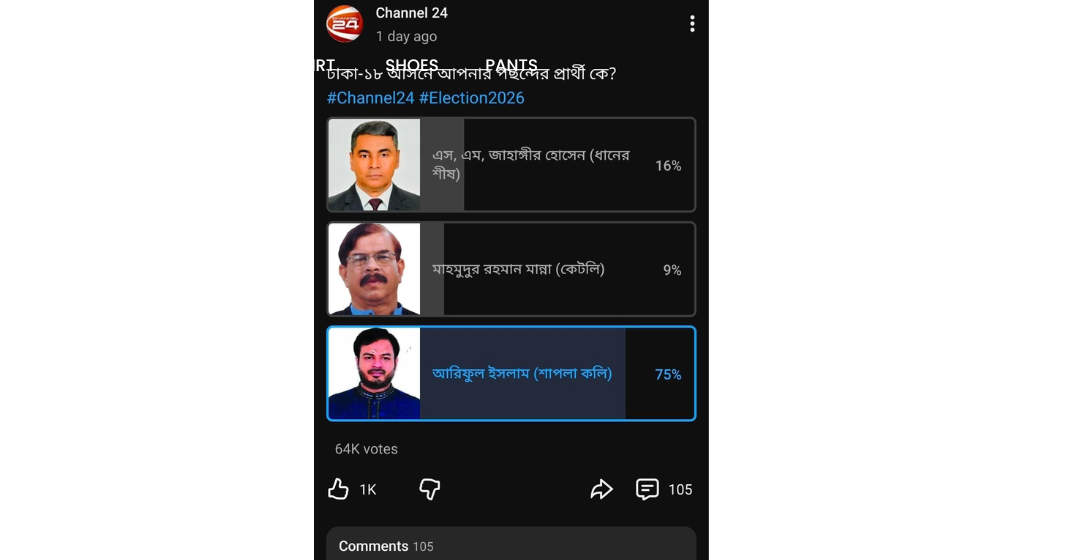Expand the Comments 105 section
This screenshot has height=560, width=1080.
tap(511, 545)
